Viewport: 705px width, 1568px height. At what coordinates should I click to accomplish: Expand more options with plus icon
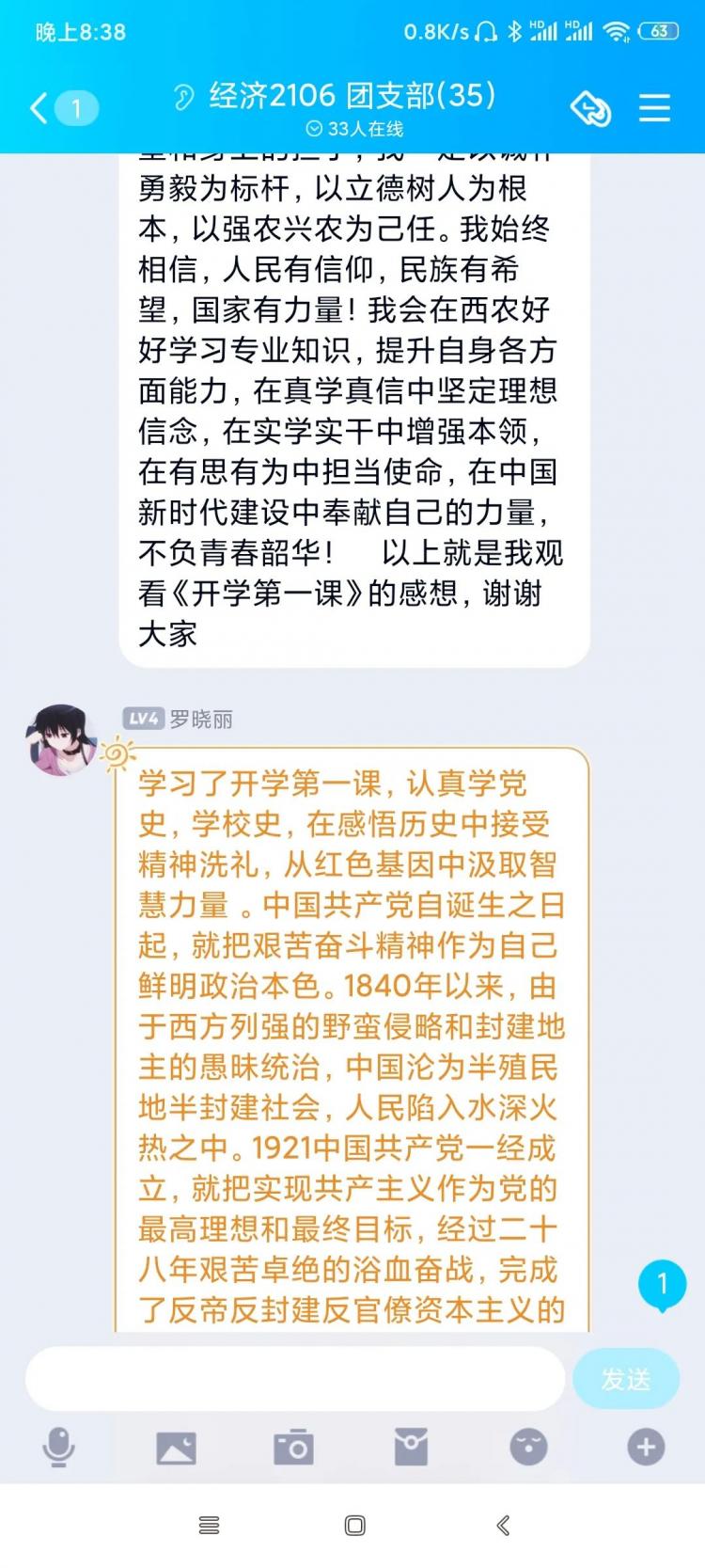(646, 1447)
